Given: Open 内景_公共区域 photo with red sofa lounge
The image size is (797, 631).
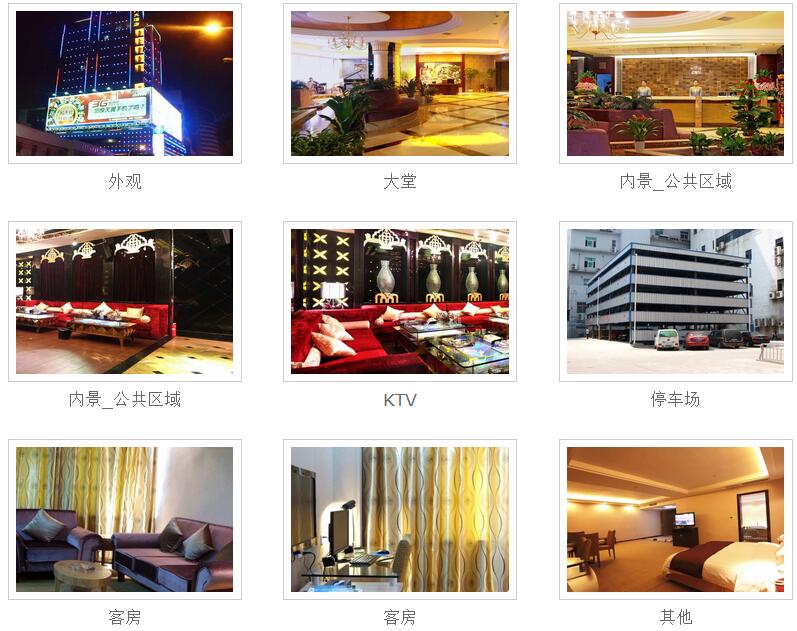Looking at the screenshot, I should 124,301.
